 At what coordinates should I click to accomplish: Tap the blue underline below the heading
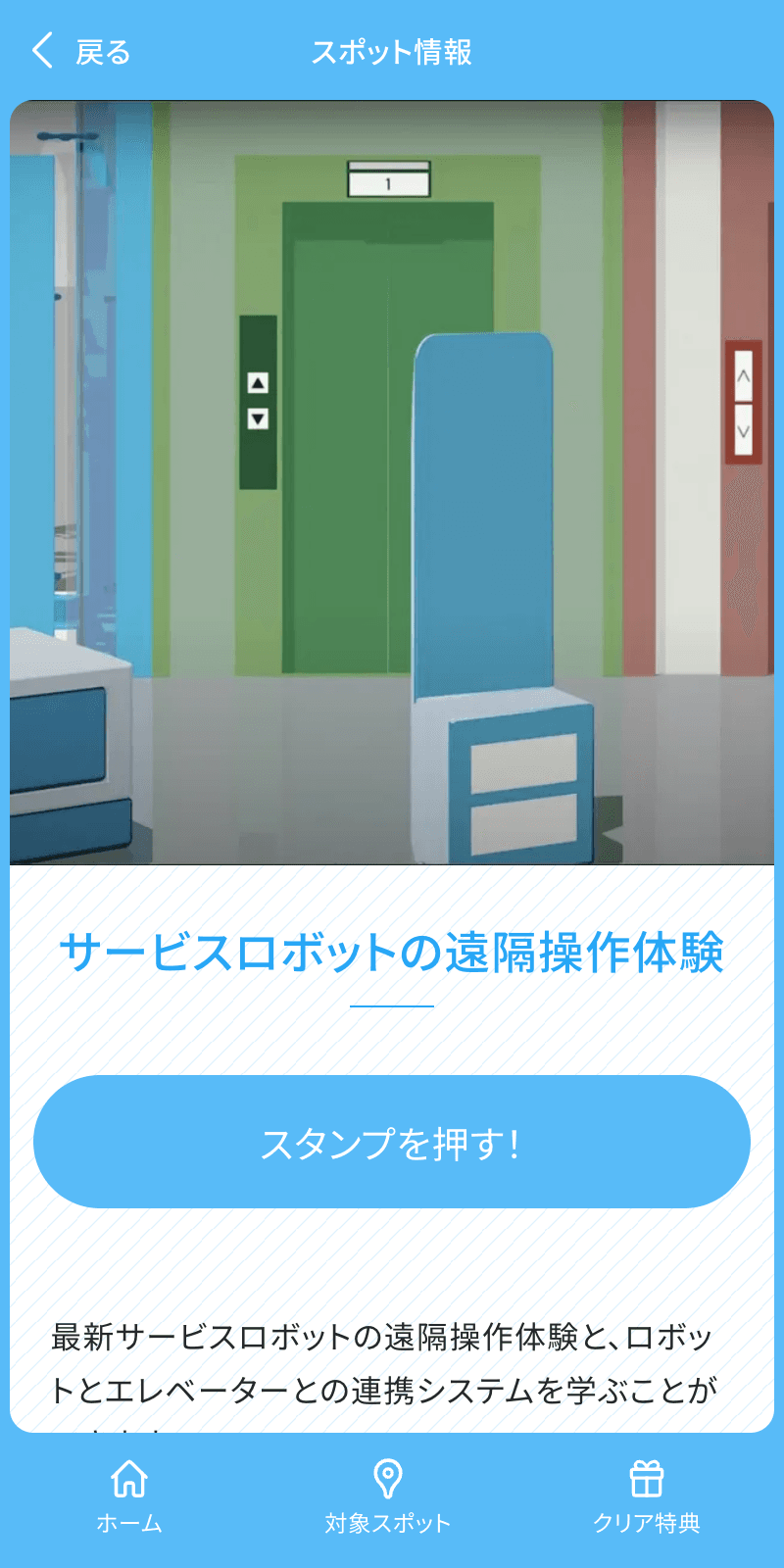pyautogui.click(x=392, y=1006)
